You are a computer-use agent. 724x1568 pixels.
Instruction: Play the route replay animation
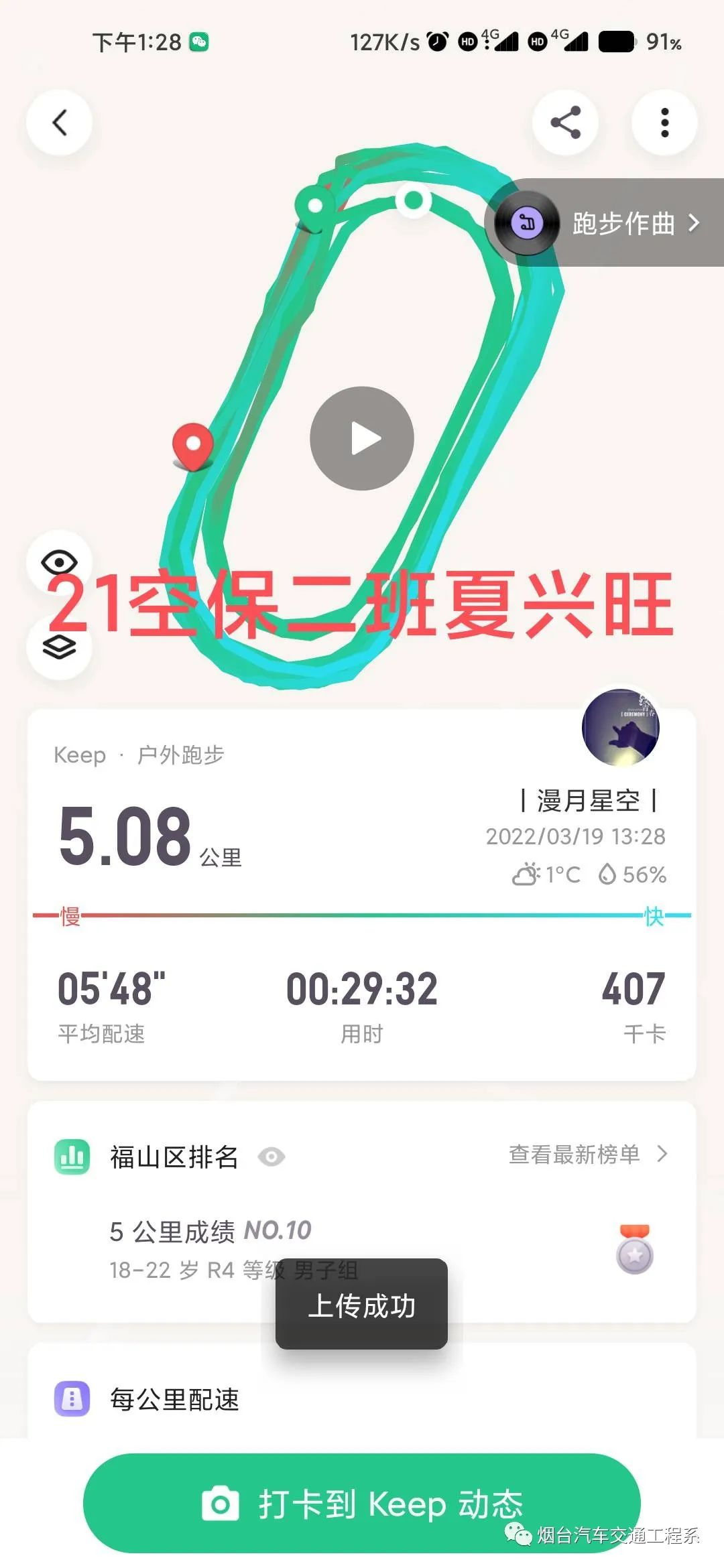pos(362,439)
